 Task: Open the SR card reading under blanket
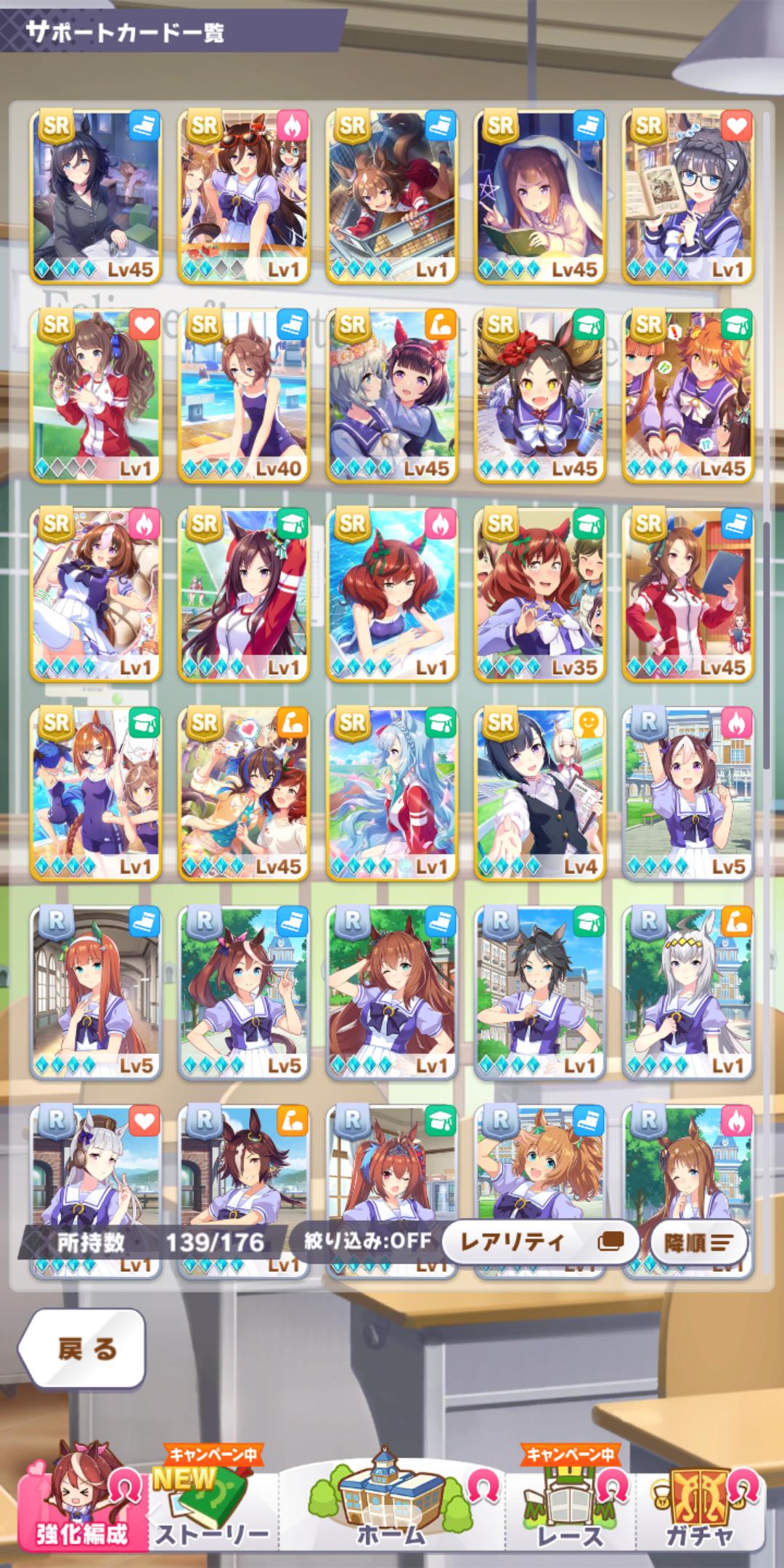[539, 196]
